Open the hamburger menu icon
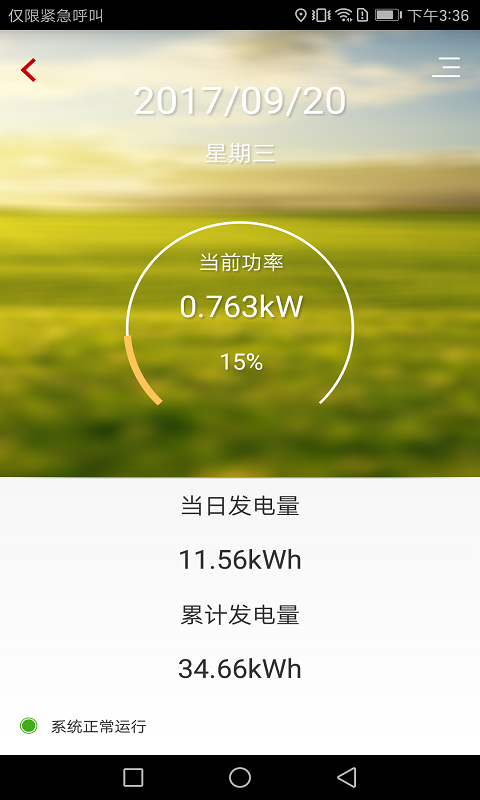The width and height of the screenshot is (480, 800). click(x=446, y=67)
